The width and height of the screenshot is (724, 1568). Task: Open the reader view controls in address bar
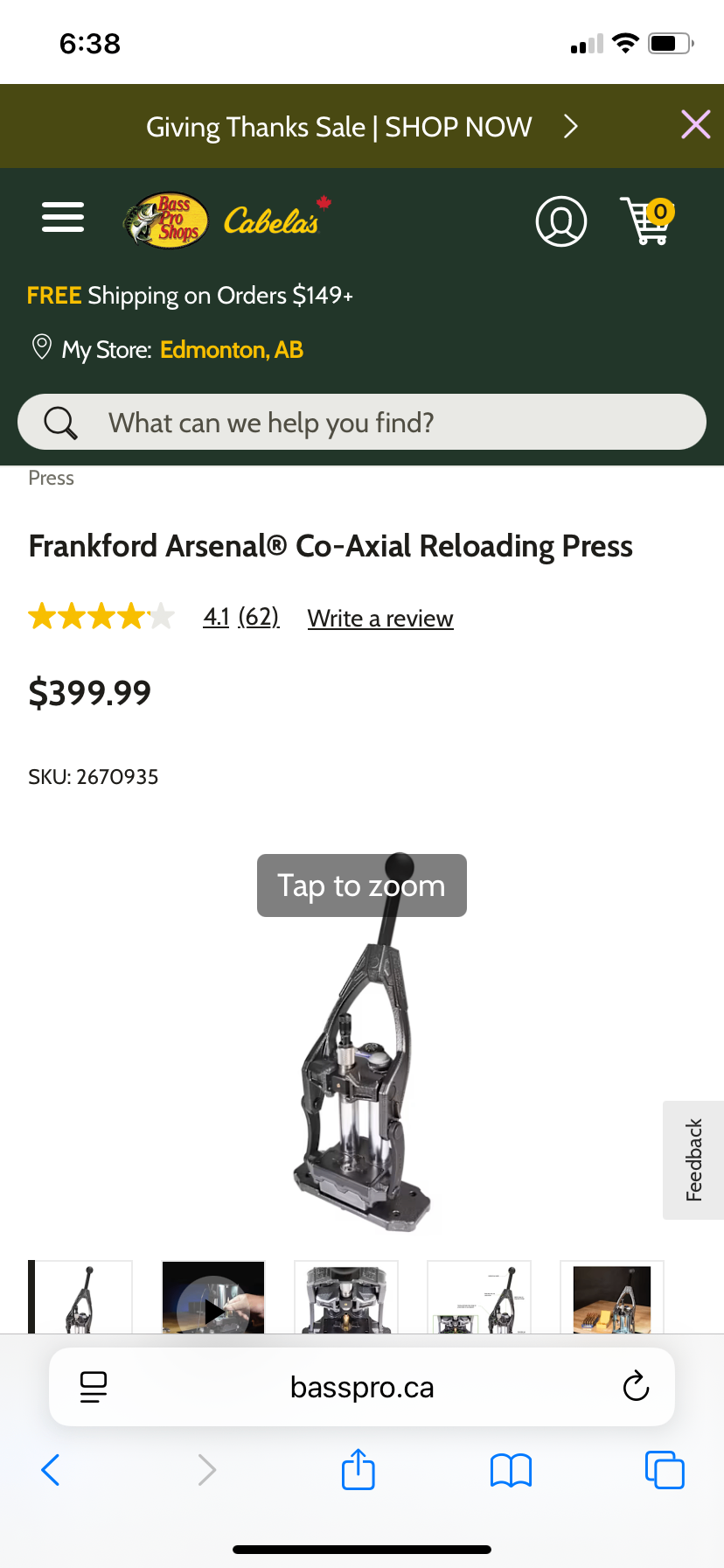(x=94, y=1386)
